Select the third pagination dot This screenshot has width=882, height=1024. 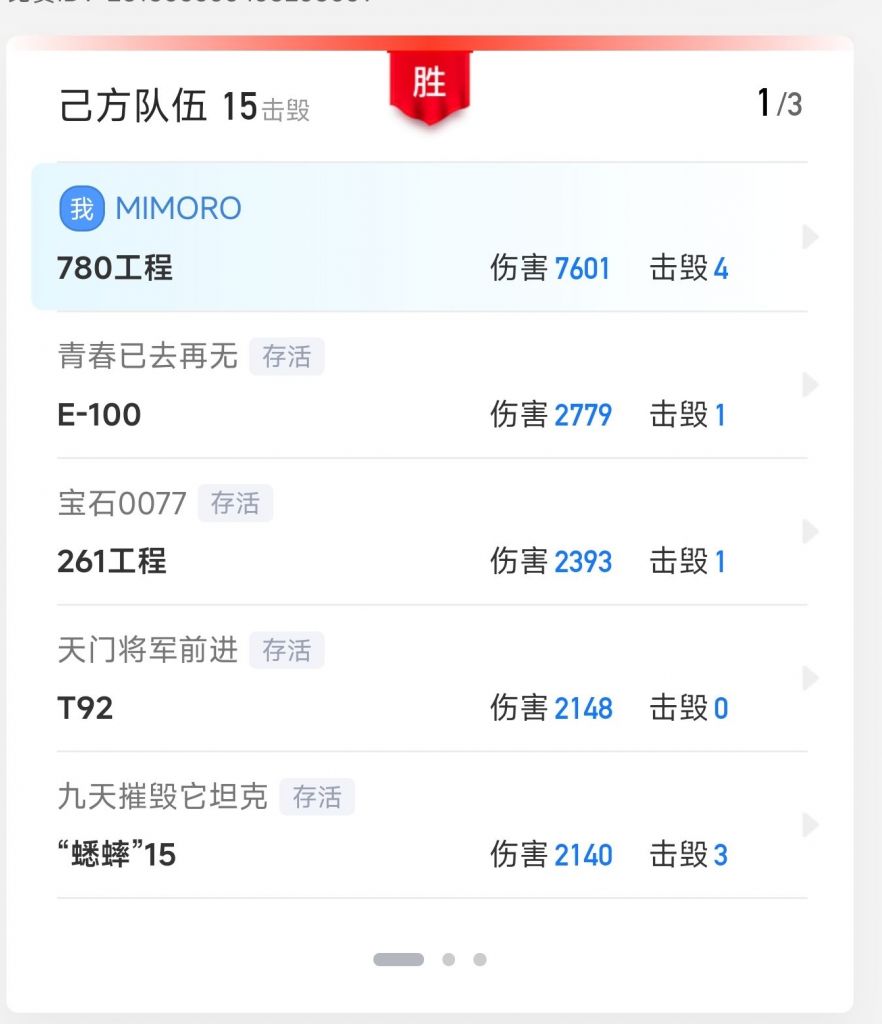point(481,959)
